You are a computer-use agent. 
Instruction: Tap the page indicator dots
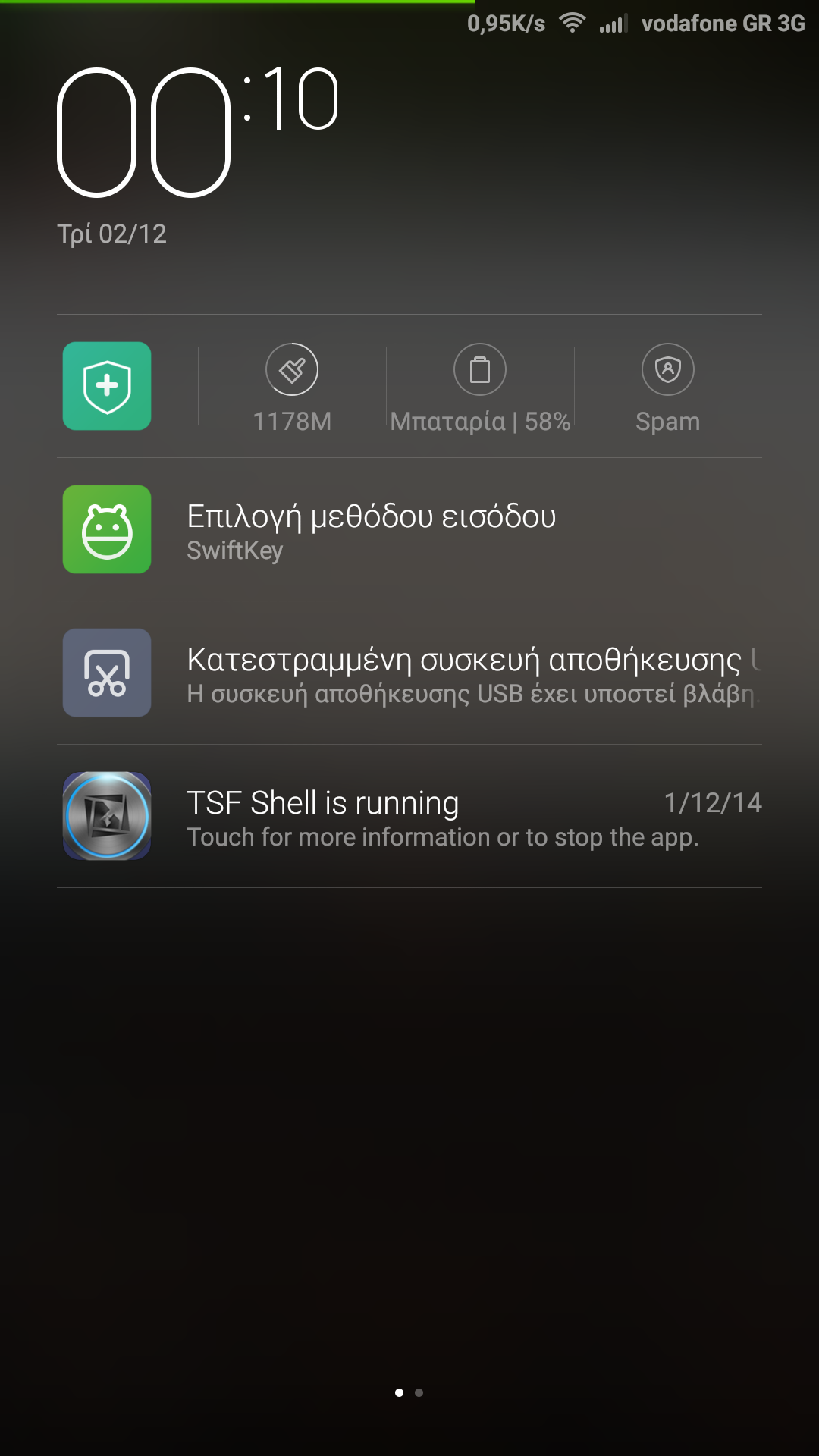409,1392
